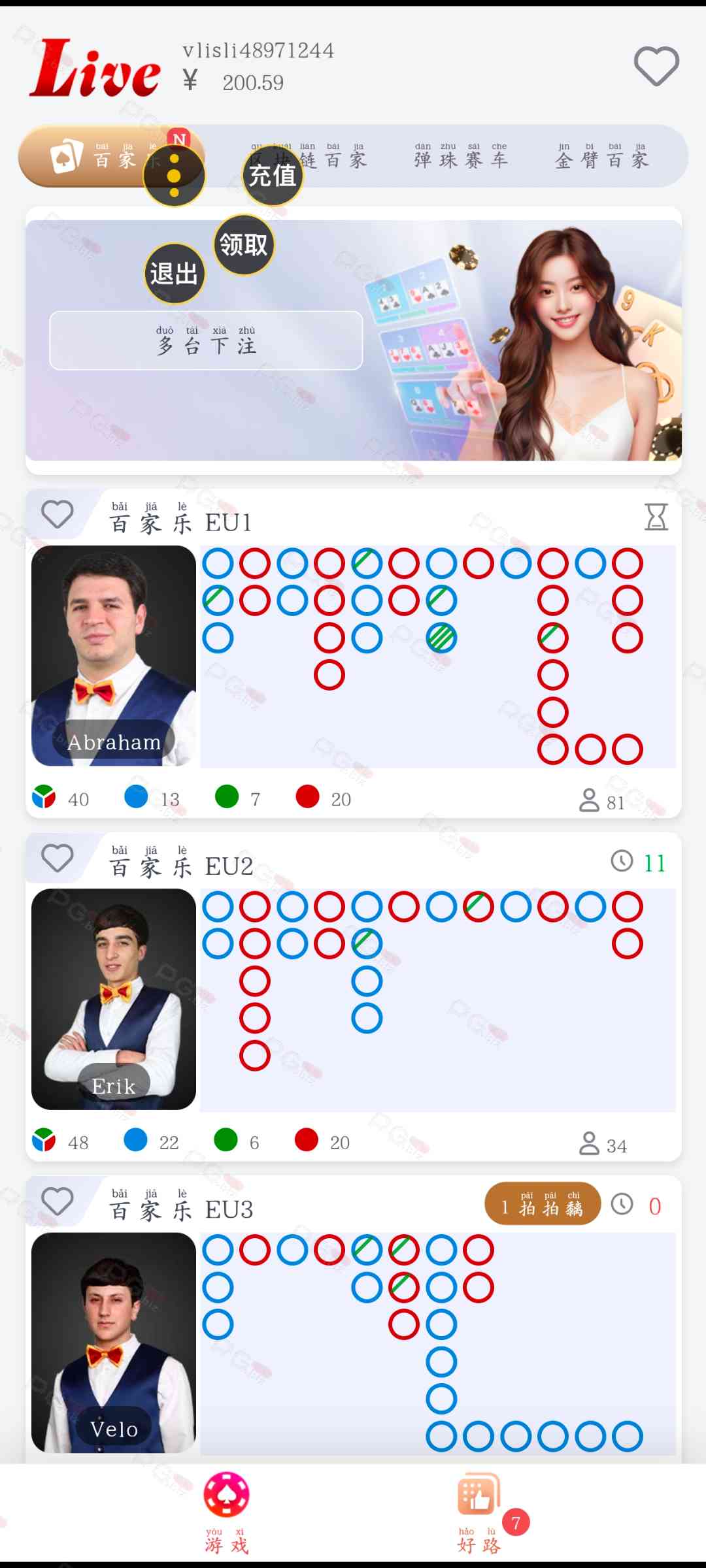Switch to the 金臂百家 tab
Screen dimensions: 706x1568
tap(602, 157)
